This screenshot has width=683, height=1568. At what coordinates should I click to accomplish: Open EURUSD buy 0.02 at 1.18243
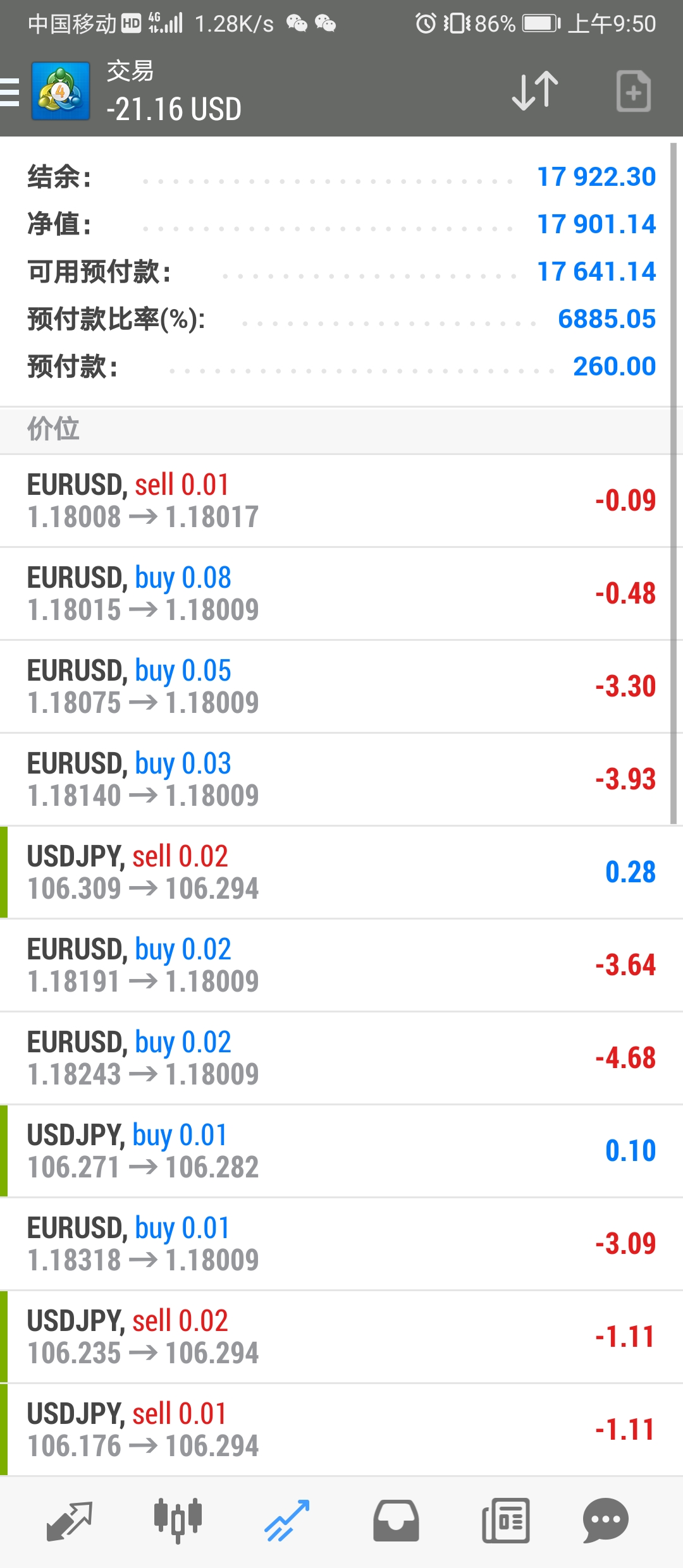341,1058
